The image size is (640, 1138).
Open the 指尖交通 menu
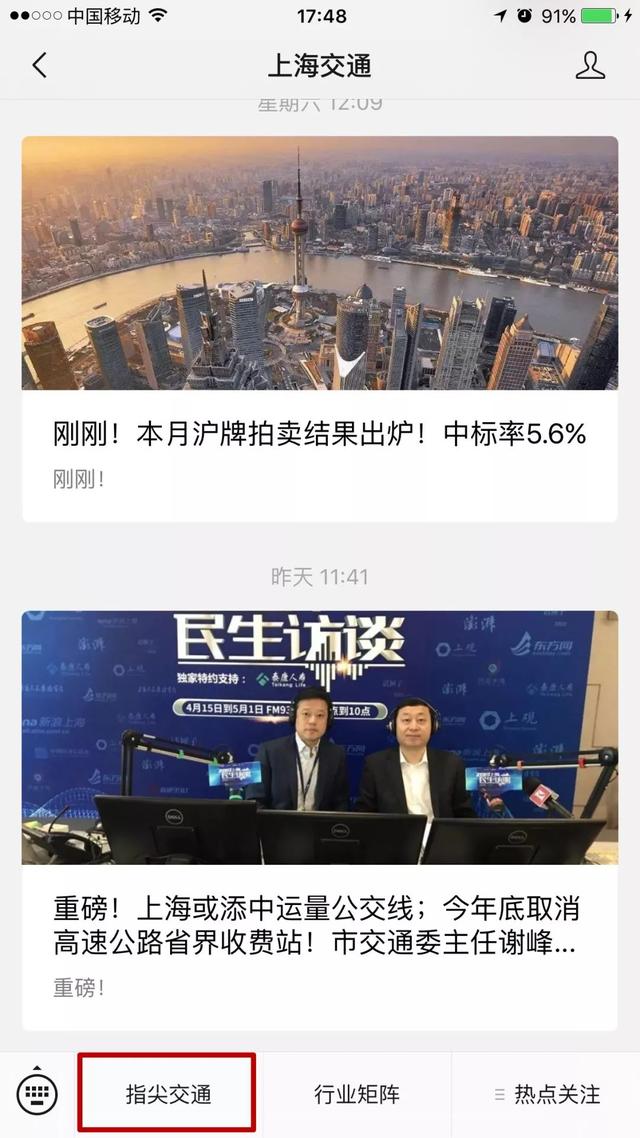(x=168, y=1094)
